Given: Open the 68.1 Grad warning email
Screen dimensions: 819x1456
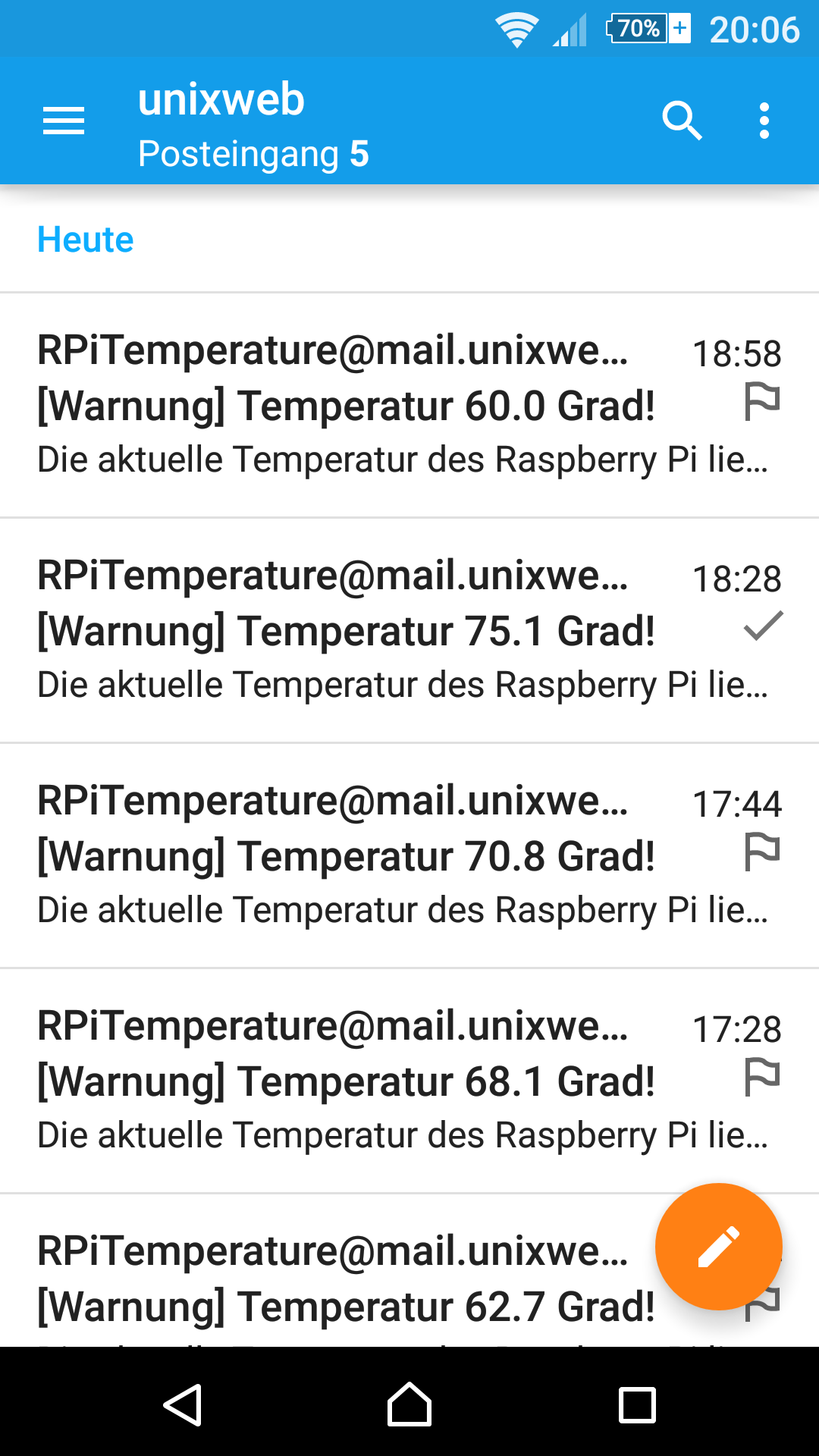Looking at the screenshot, I should coord(346,1081).
